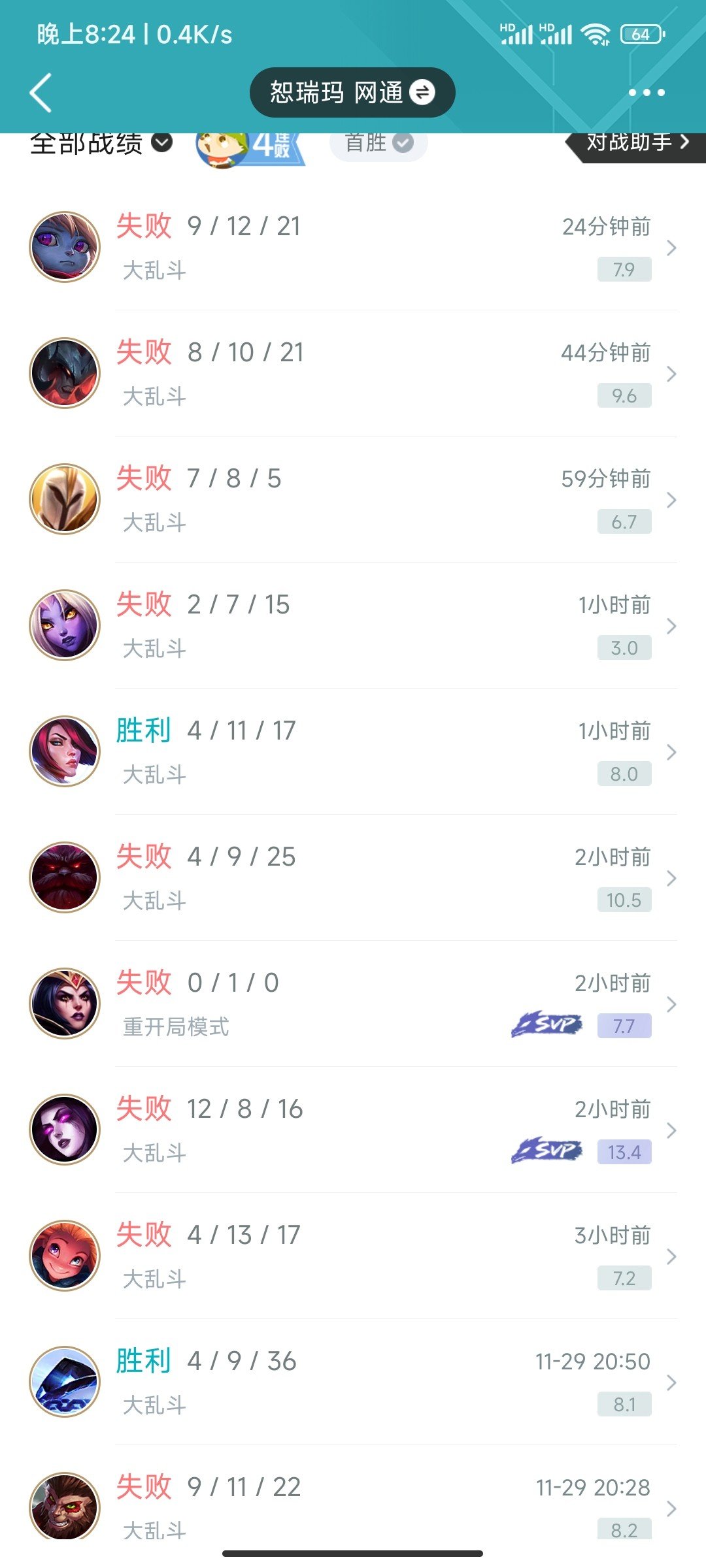Open the 胜利 4 / 9 / 36 match
This screenshot has height=1568, width=706.
pos(353,1382)
